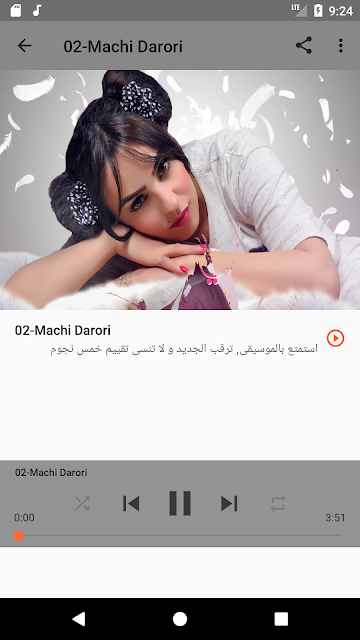Go back using the top arrow
The image size is (360, 640).
[24, 46]
